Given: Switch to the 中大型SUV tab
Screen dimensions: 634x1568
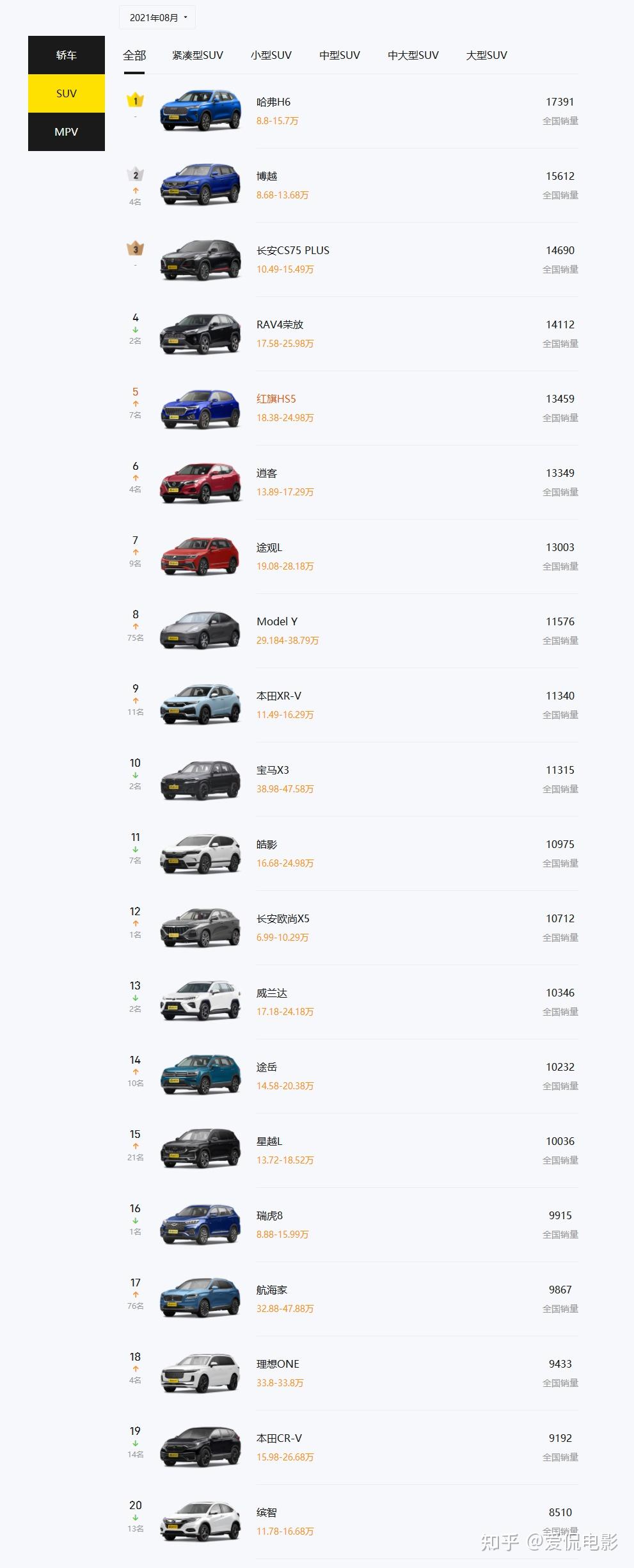Looking at the screenshot, I should pos(413,56).
